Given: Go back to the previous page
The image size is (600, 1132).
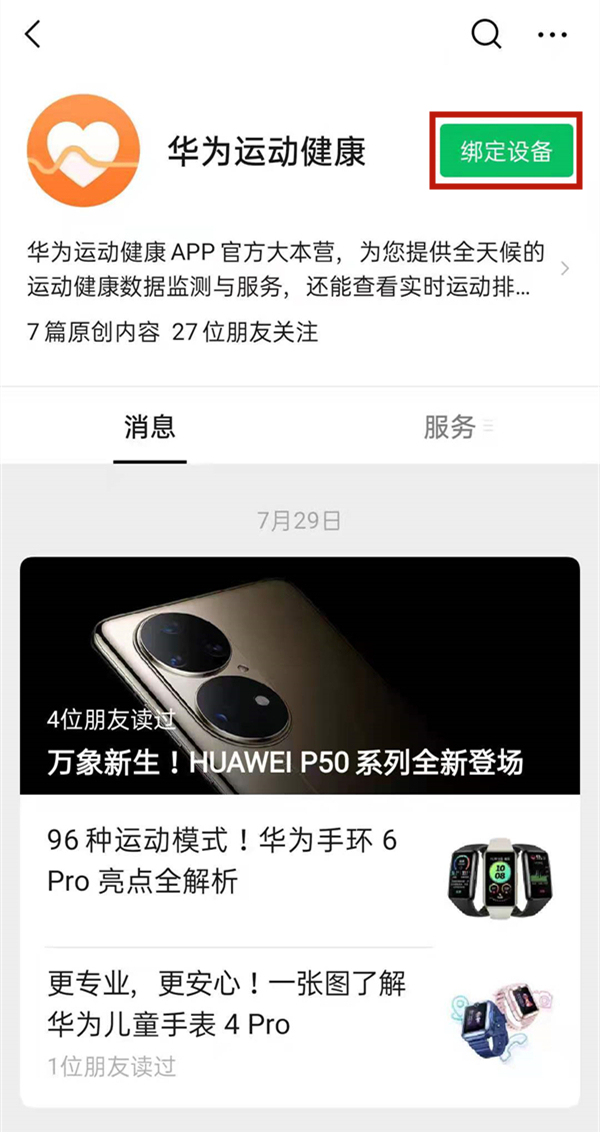Looking at the screenshot, I should click(x=34, y=34).
